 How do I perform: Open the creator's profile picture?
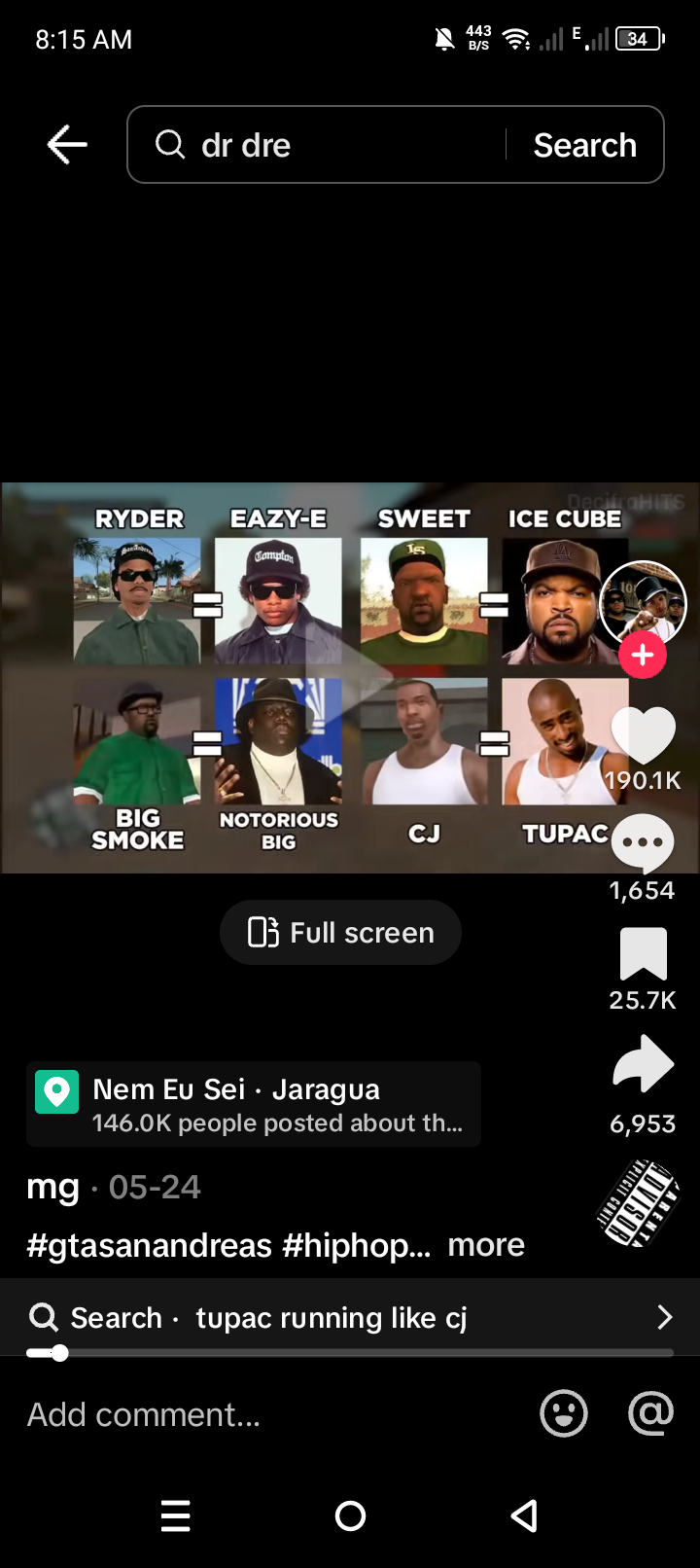point(643,605)
